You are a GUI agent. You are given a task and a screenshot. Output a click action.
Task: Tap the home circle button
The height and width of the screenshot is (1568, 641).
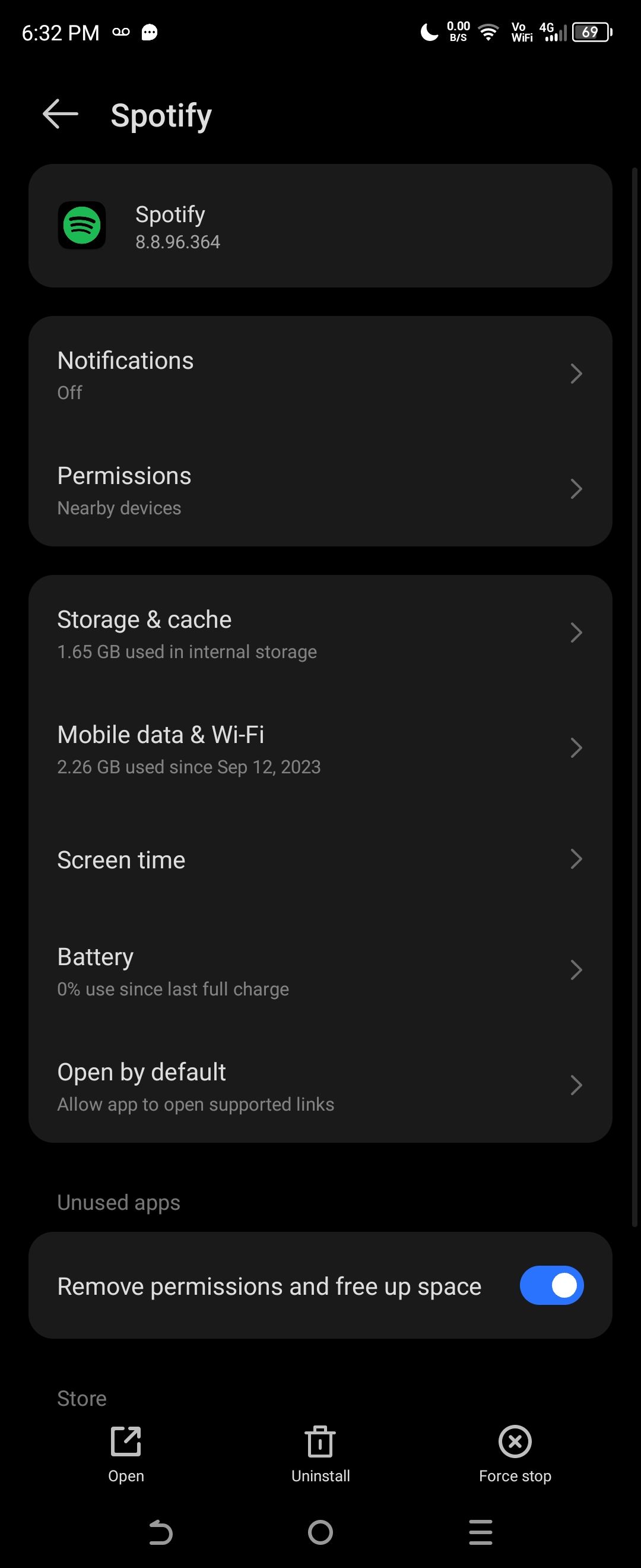[320, 1534]
